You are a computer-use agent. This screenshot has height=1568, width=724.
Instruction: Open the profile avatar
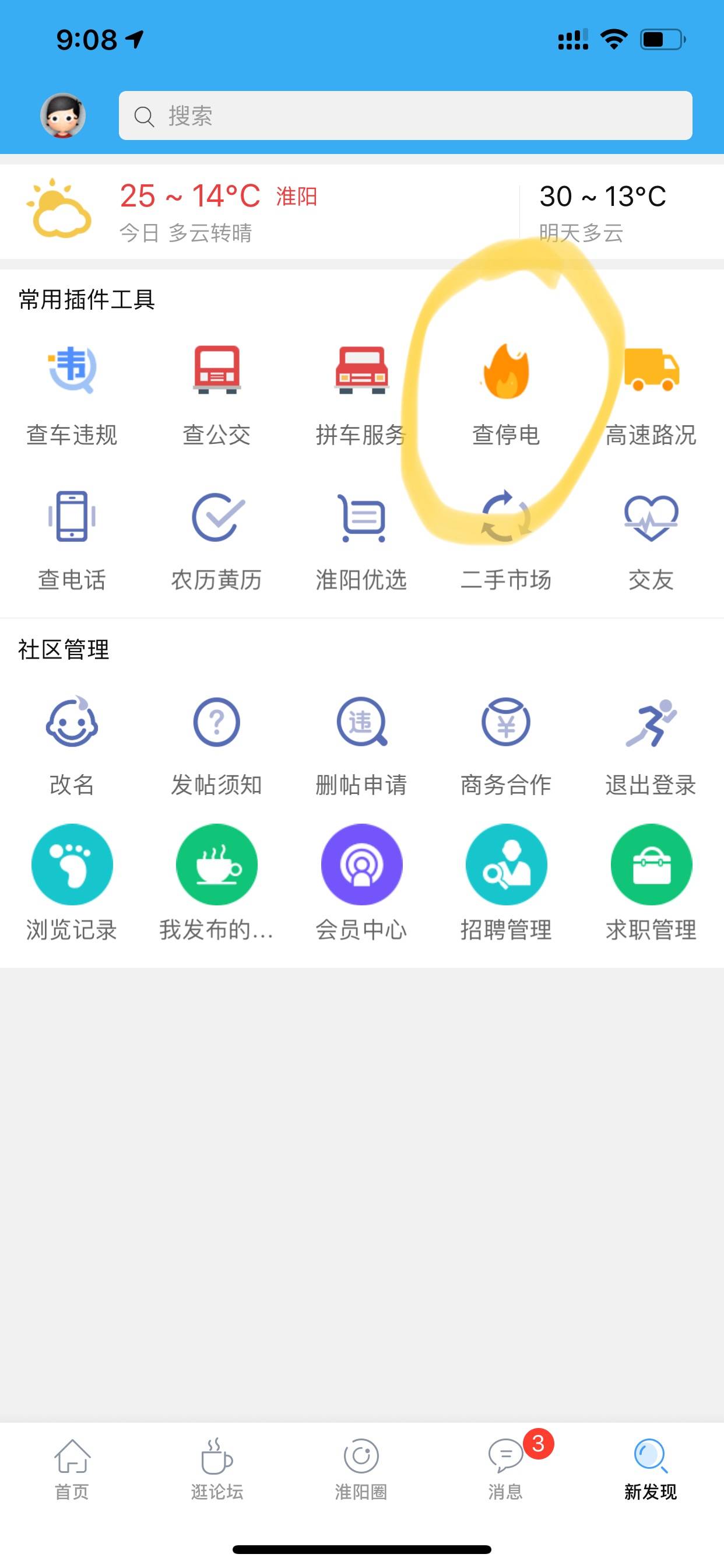(x=63, y=115)
